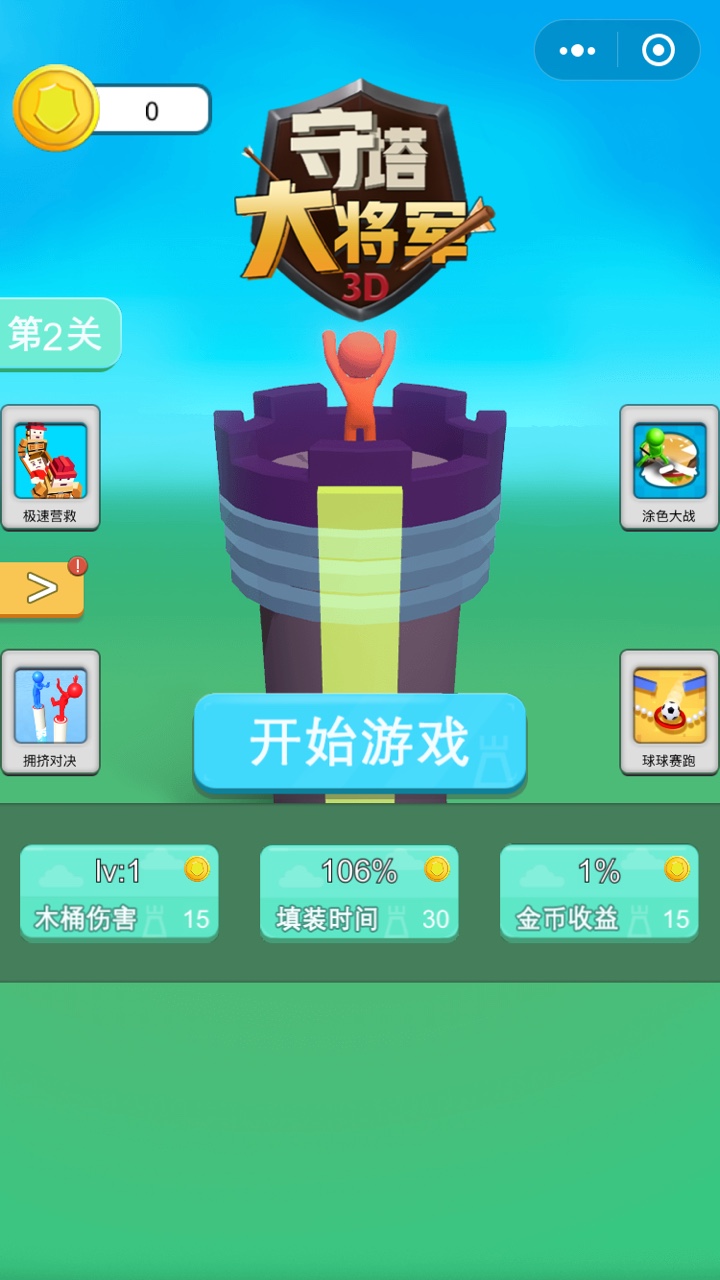Upgrade 木桶伤害 for 15 coins
This screenshot has width=720, height=1280.
pos(118,892)
